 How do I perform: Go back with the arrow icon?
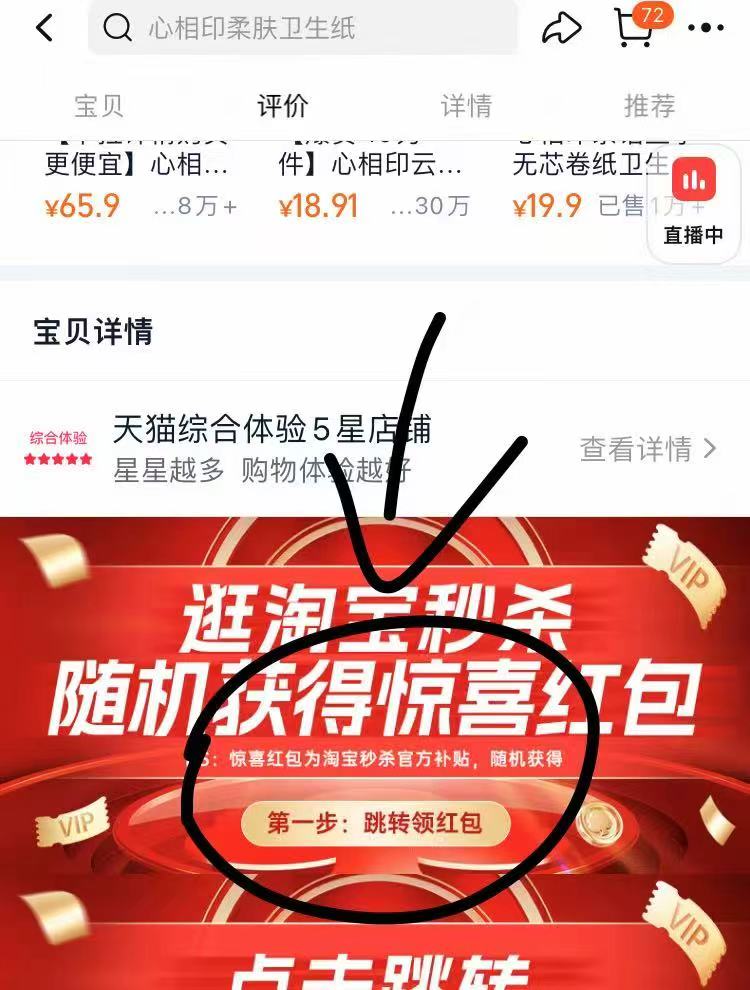pyautogui.click(x=44, y=28)
